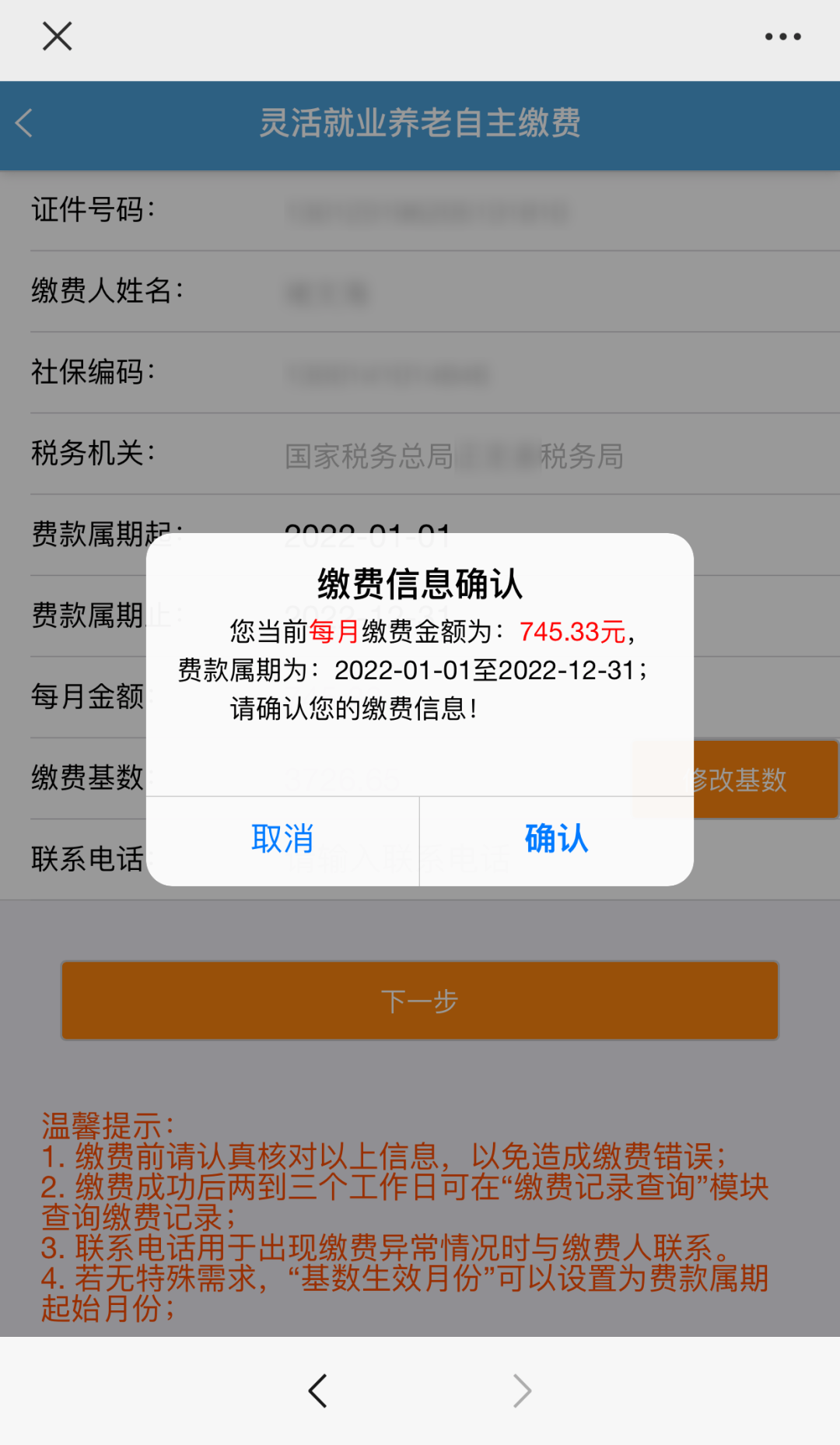Tap the bottom browser back arrow
The image size is (840, 1445).
click(317, 1391)
